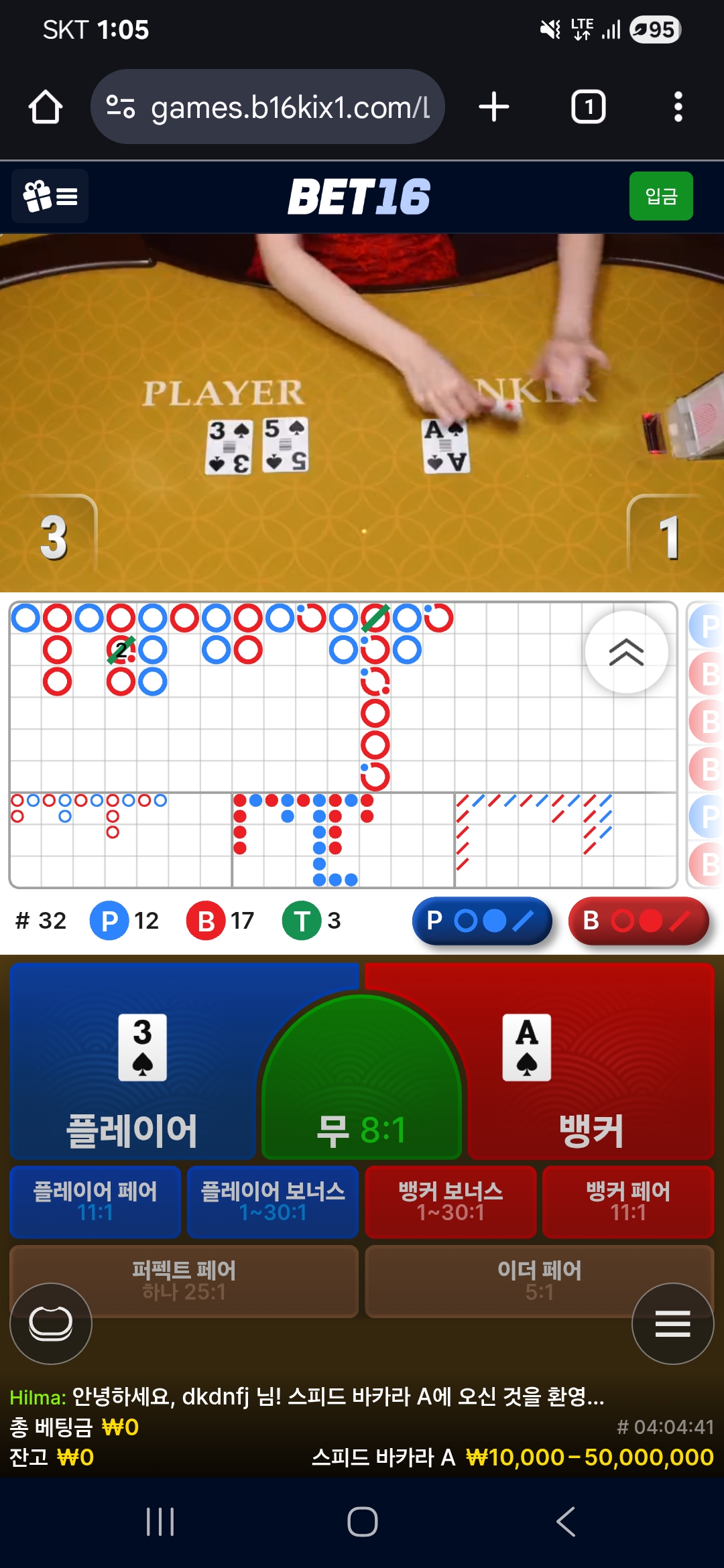Select the 뱅커 보너스 bet
Viewport: 724px width, 1568px height.
(450, 1202)
